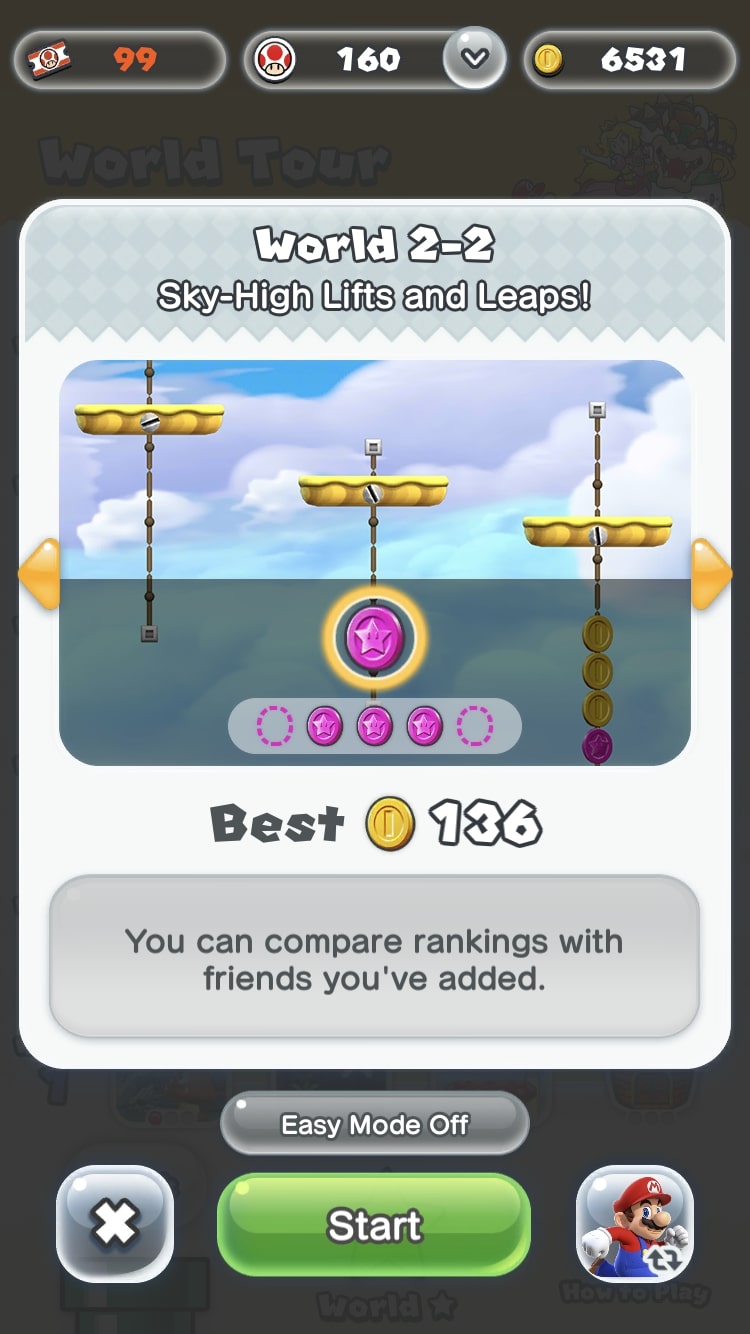Go to the previous level with the left arrow
The height and width of the screenshot is (1334, 750).
pos(40,573)
